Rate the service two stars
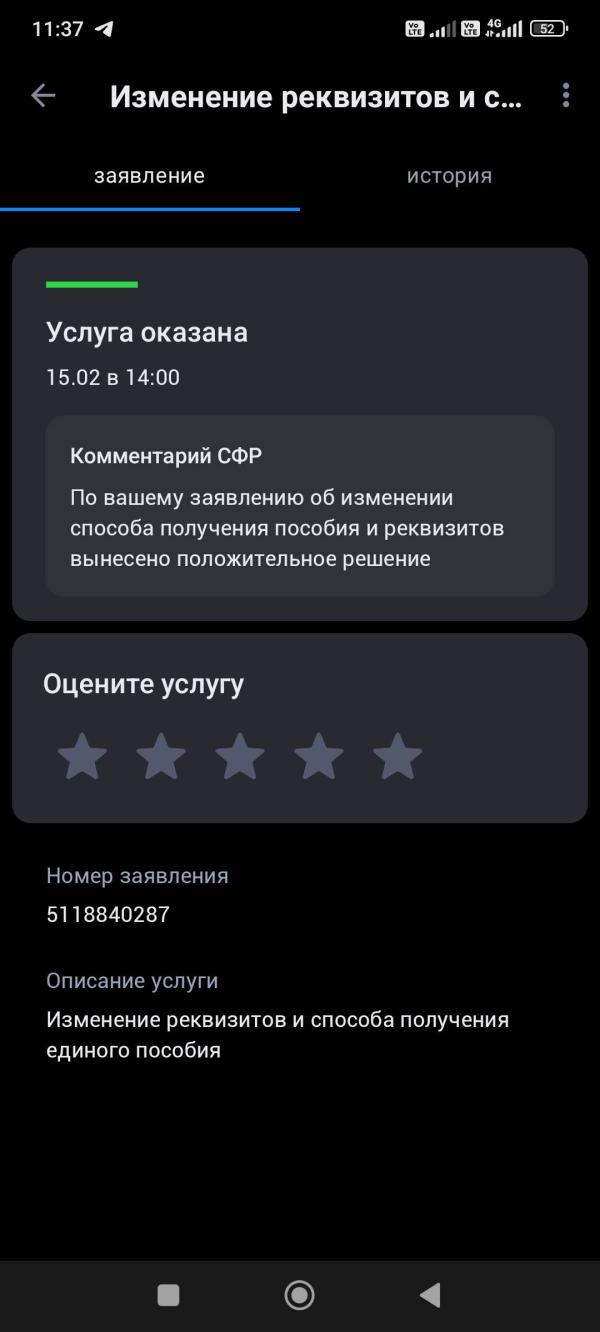The height and width of the screenshot is (1332, 600). 161,757
